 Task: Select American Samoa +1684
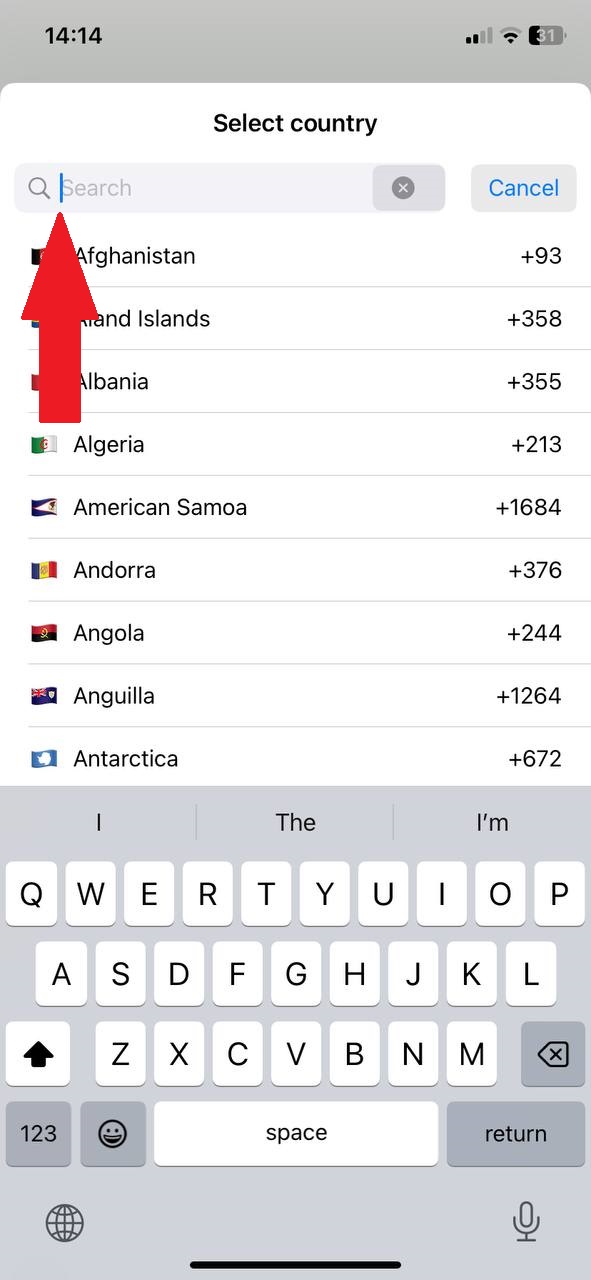[295, 508]
